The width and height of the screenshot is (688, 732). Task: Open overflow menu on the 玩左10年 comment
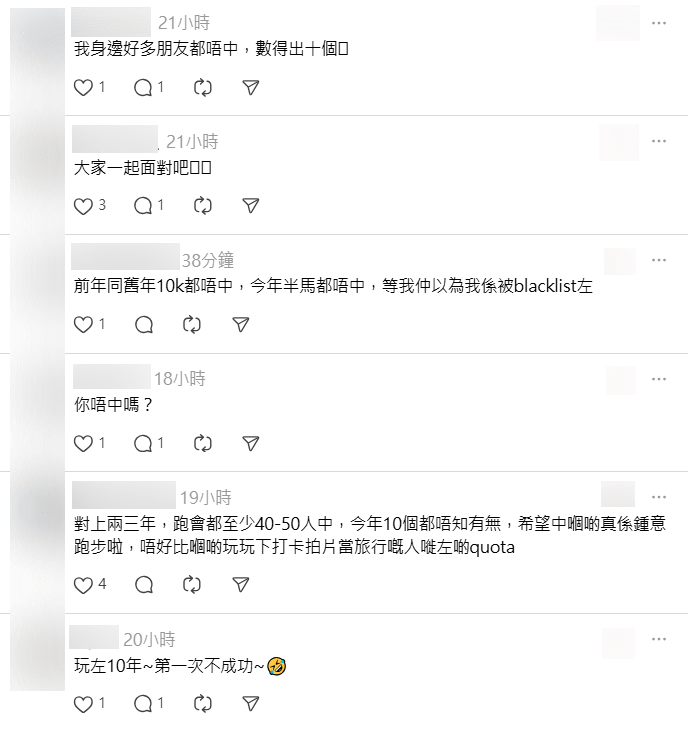tap(658, 639)
